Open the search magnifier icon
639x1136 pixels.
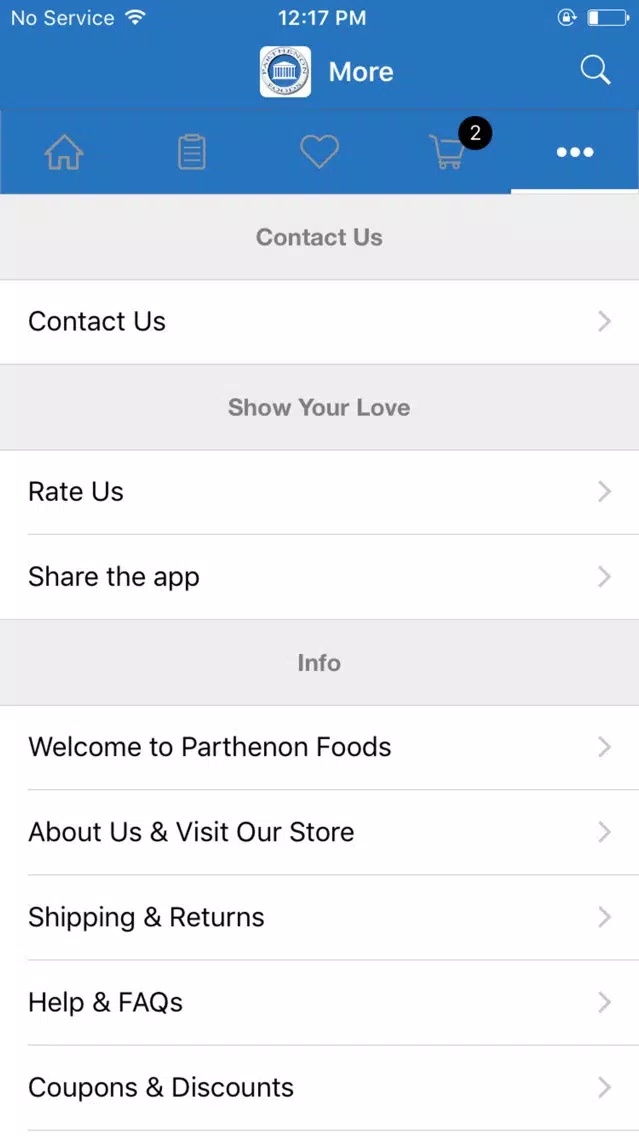(x=595, y=71)
